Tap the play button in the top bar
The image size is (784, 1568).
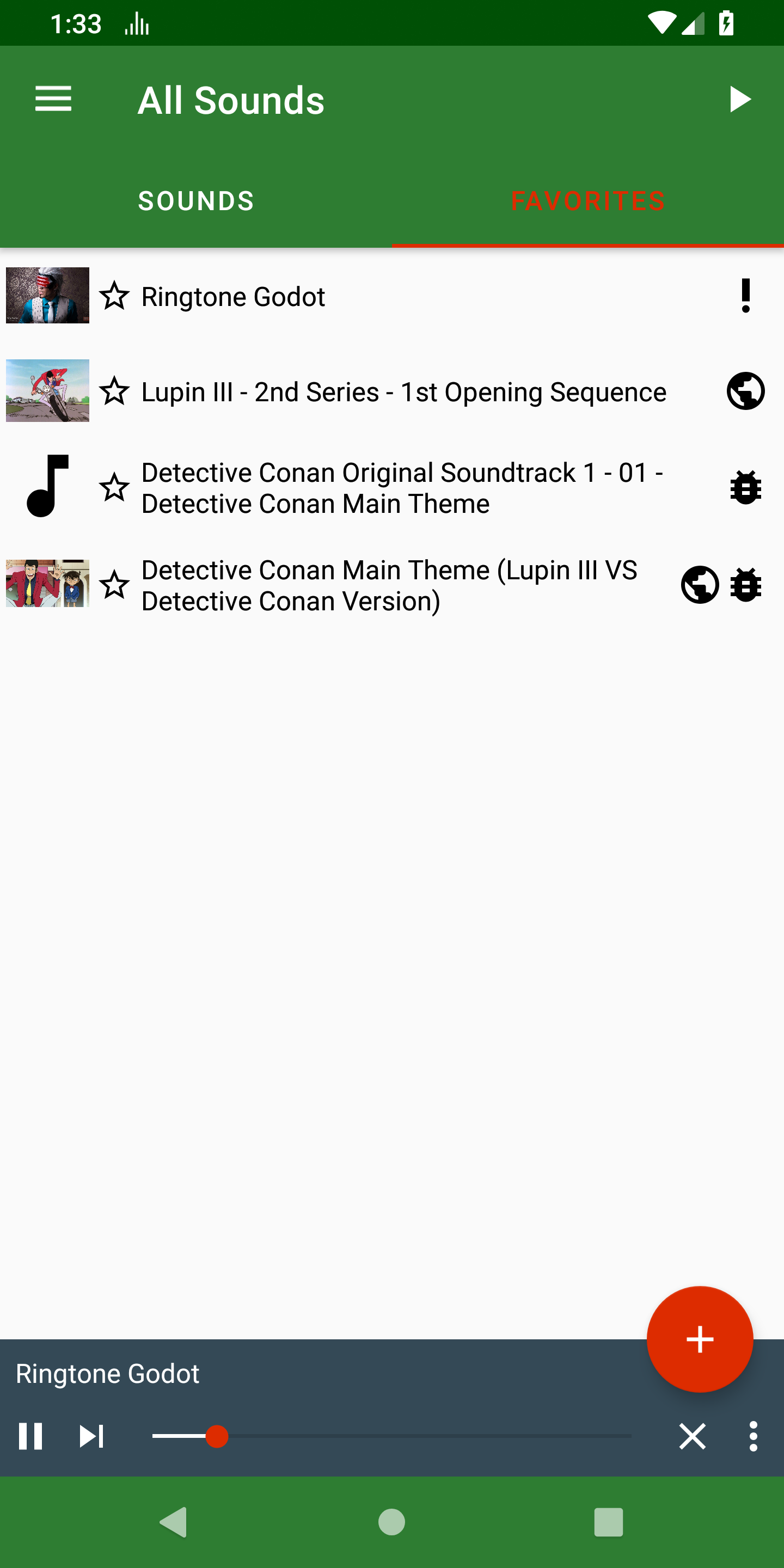pyautogui.click(x=738, y=99)
